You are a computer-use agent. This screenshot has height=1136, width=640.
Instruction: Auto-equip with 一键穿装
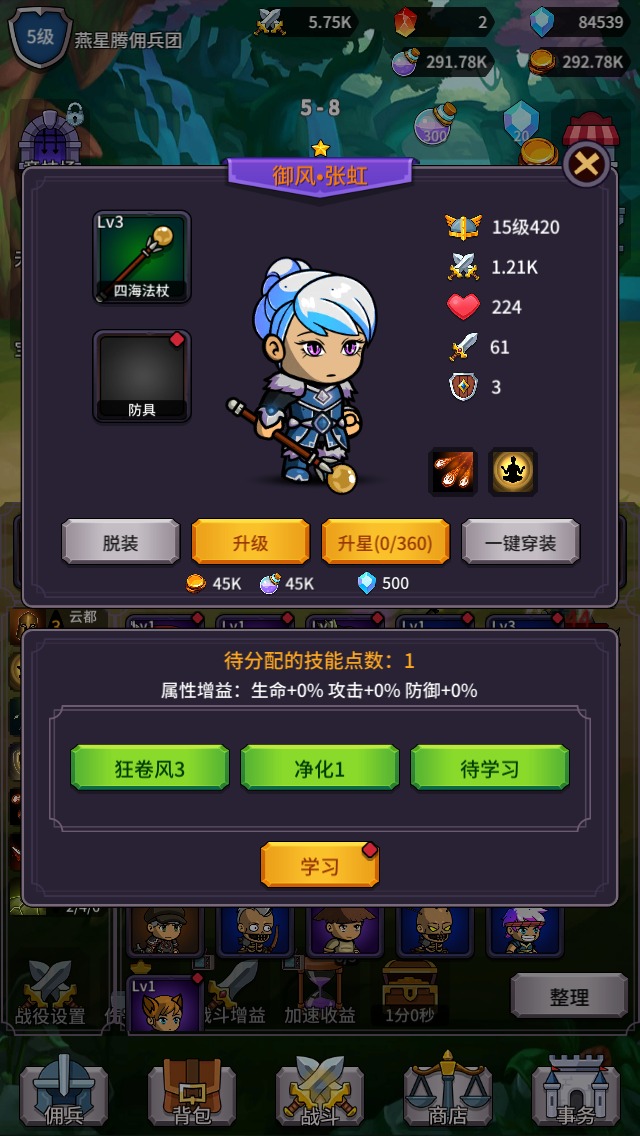[520, 543]
